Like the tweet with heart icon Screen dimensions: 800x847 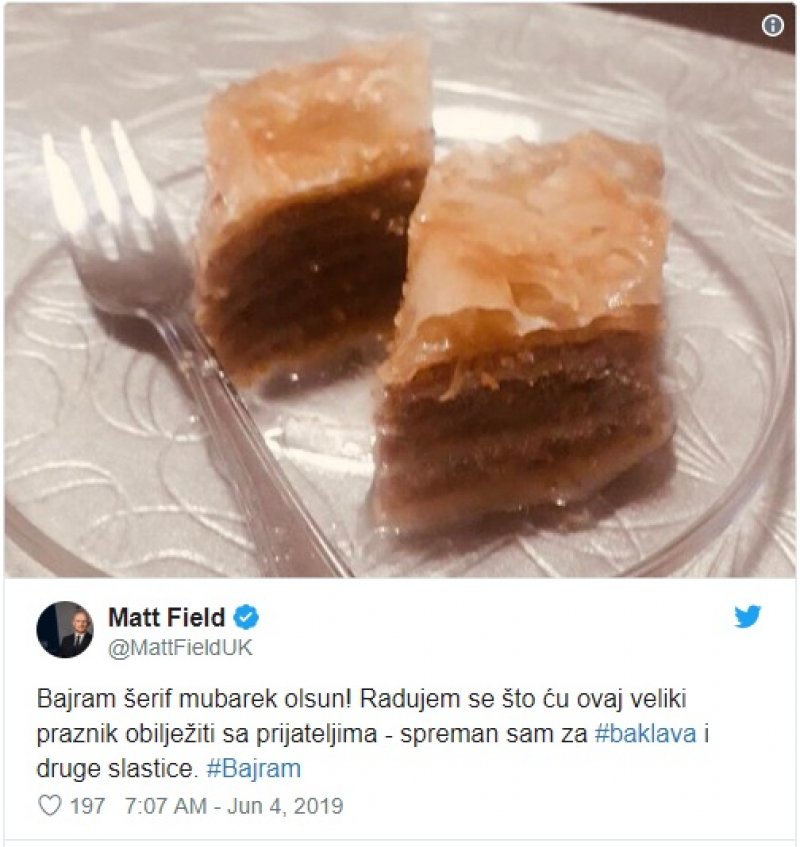click(x=47, y=805)
